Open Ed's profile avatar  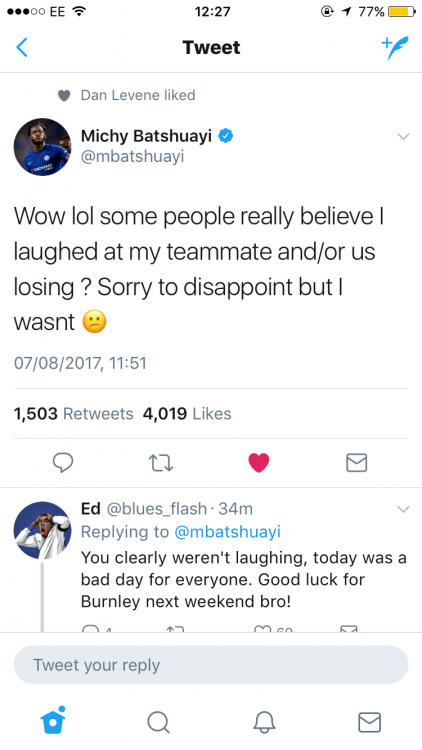pyautogui.click(x=42, y=530)
